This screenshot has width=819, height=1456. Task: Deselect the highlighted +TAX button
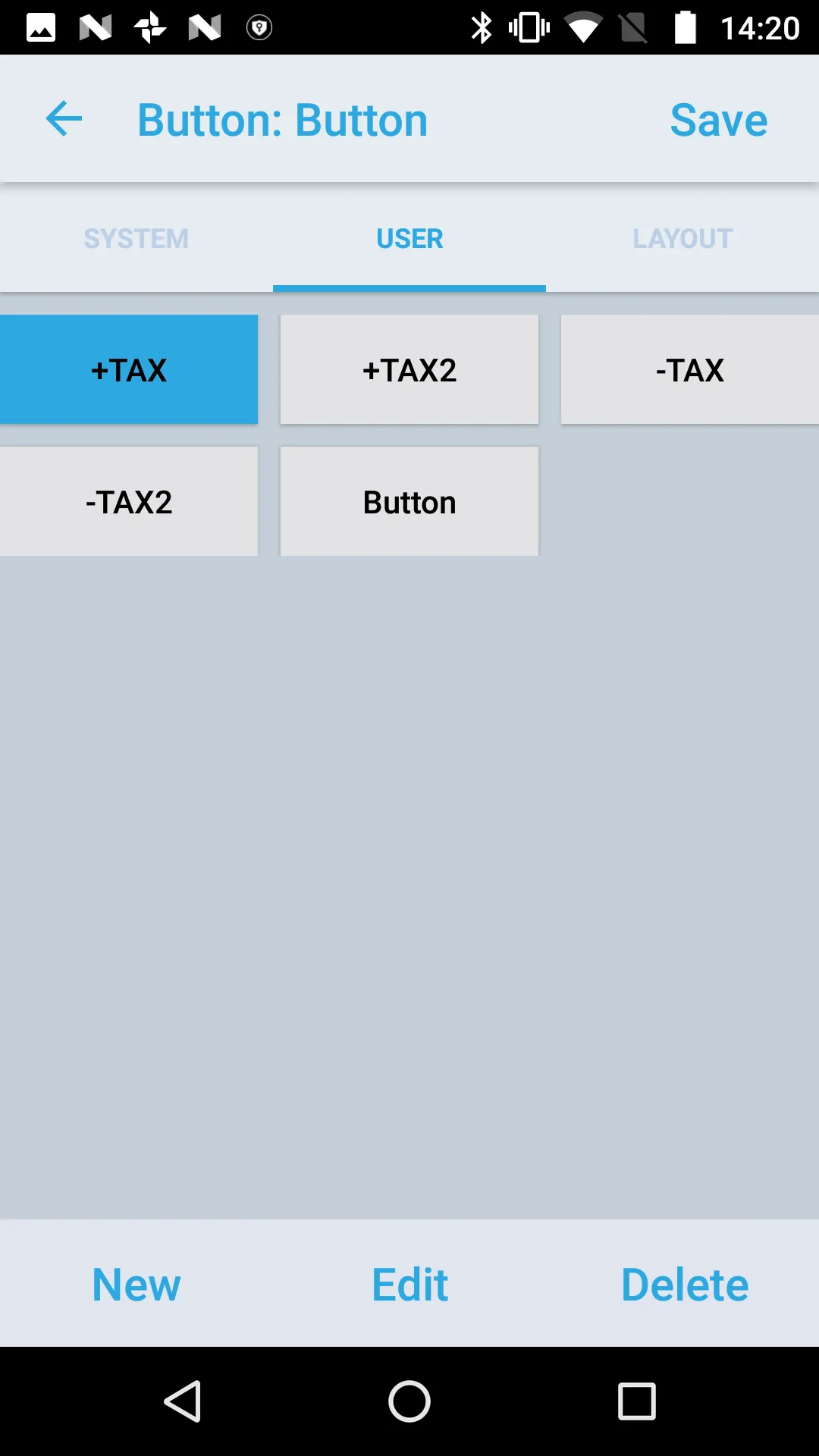[x=129, y=369]
